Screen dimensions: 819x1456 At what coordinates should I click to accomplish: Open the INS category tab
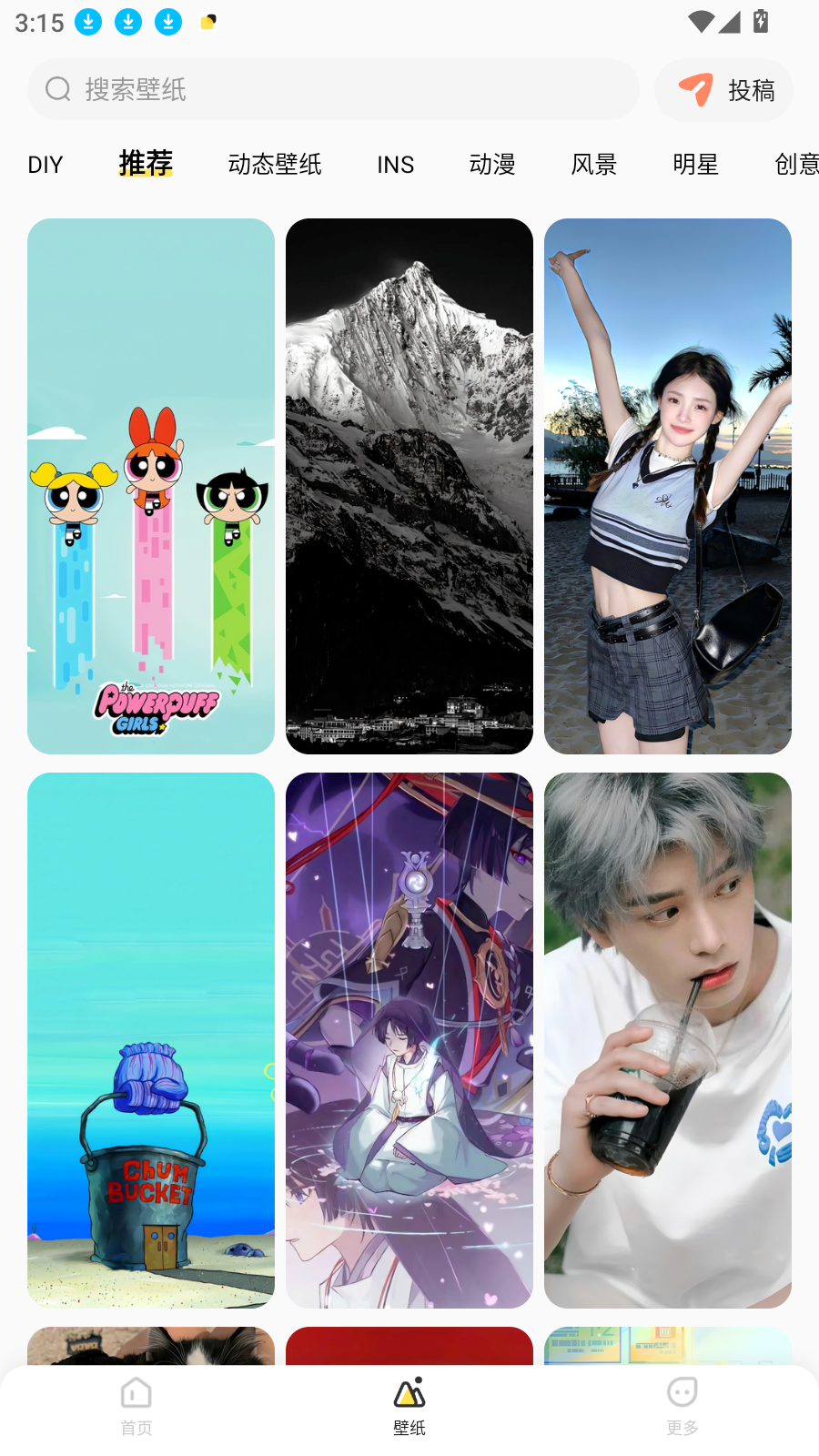point(395,165)
